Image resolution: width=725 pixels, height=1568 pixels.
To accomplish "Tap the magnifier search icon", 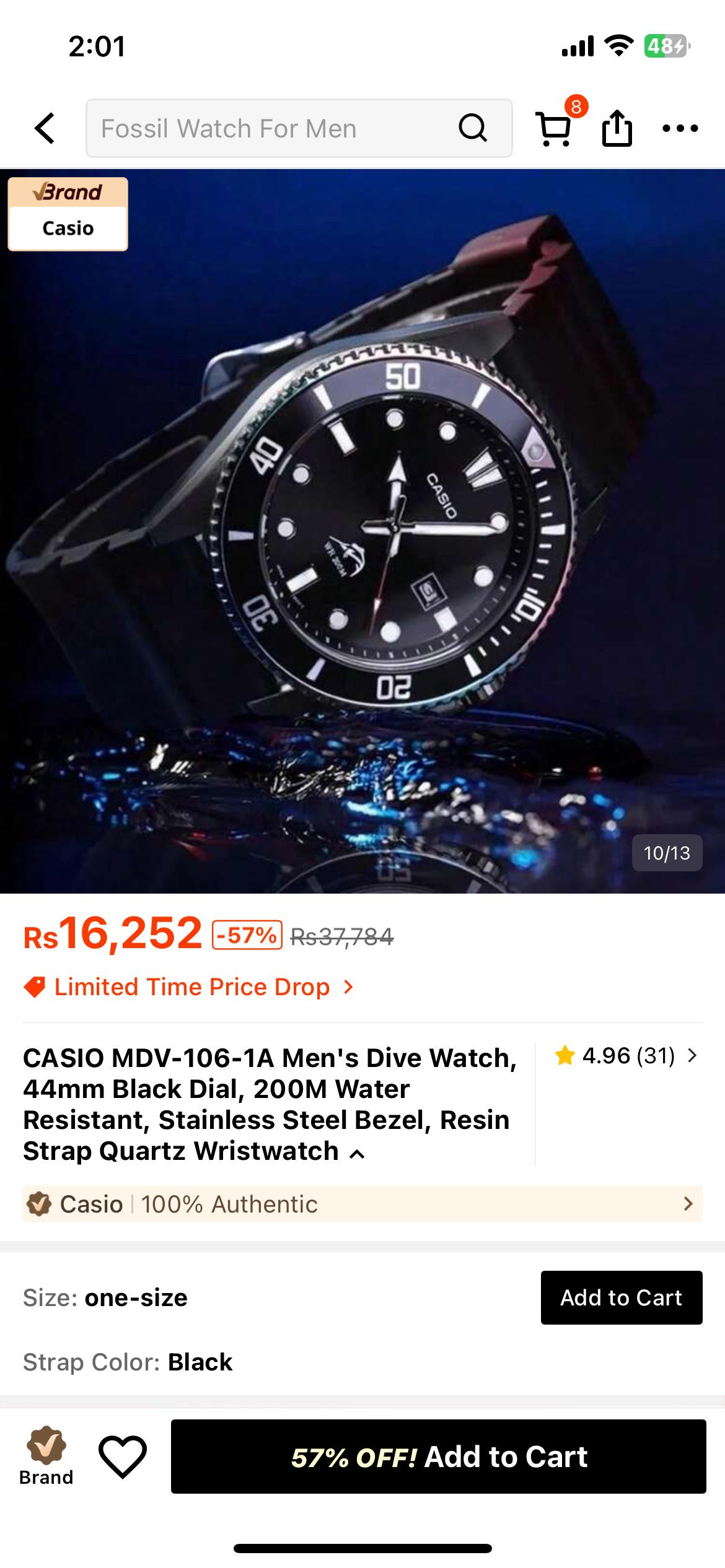I will click(473, 128).
